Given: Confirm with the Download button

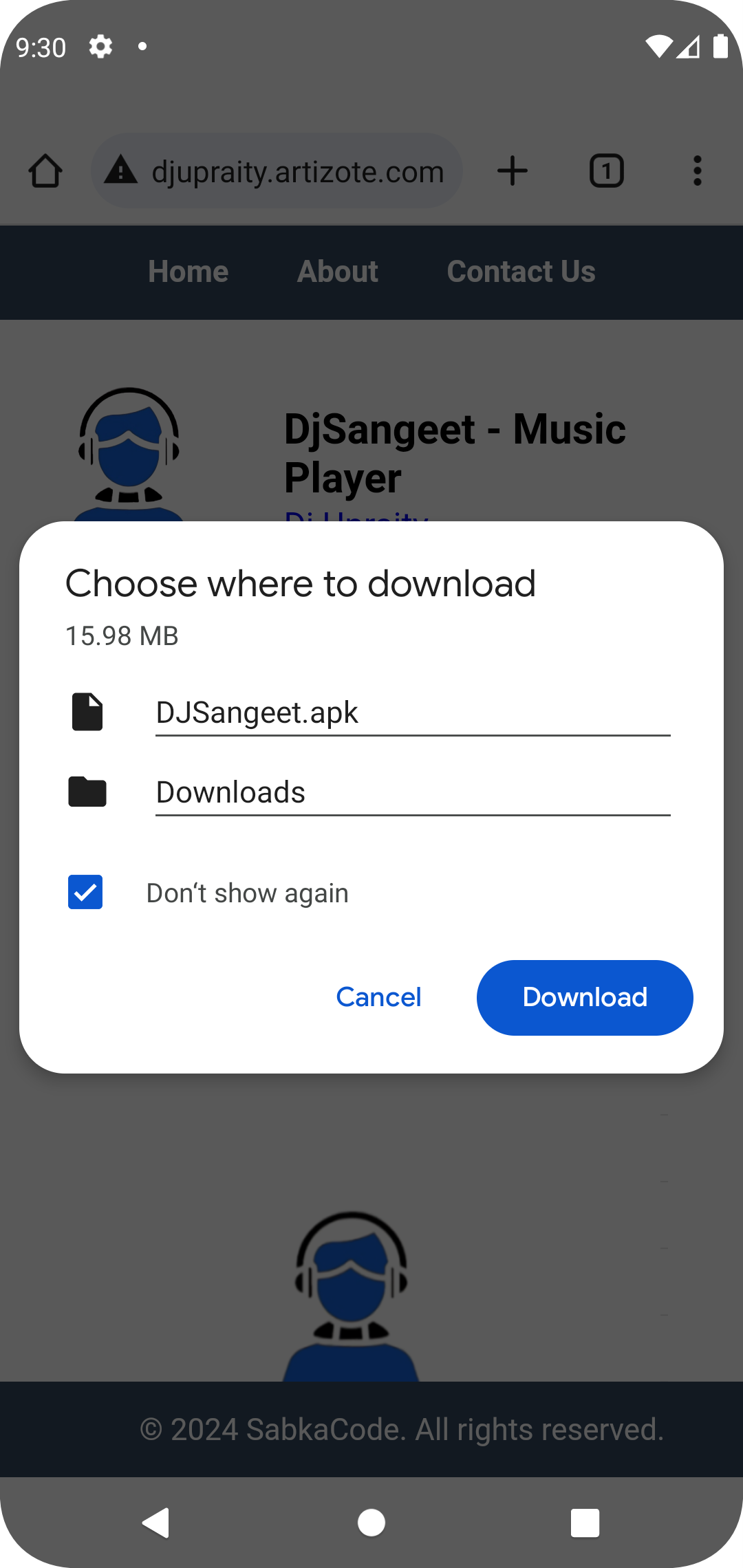Looking at the screenshot, I should tap(584, 997).
